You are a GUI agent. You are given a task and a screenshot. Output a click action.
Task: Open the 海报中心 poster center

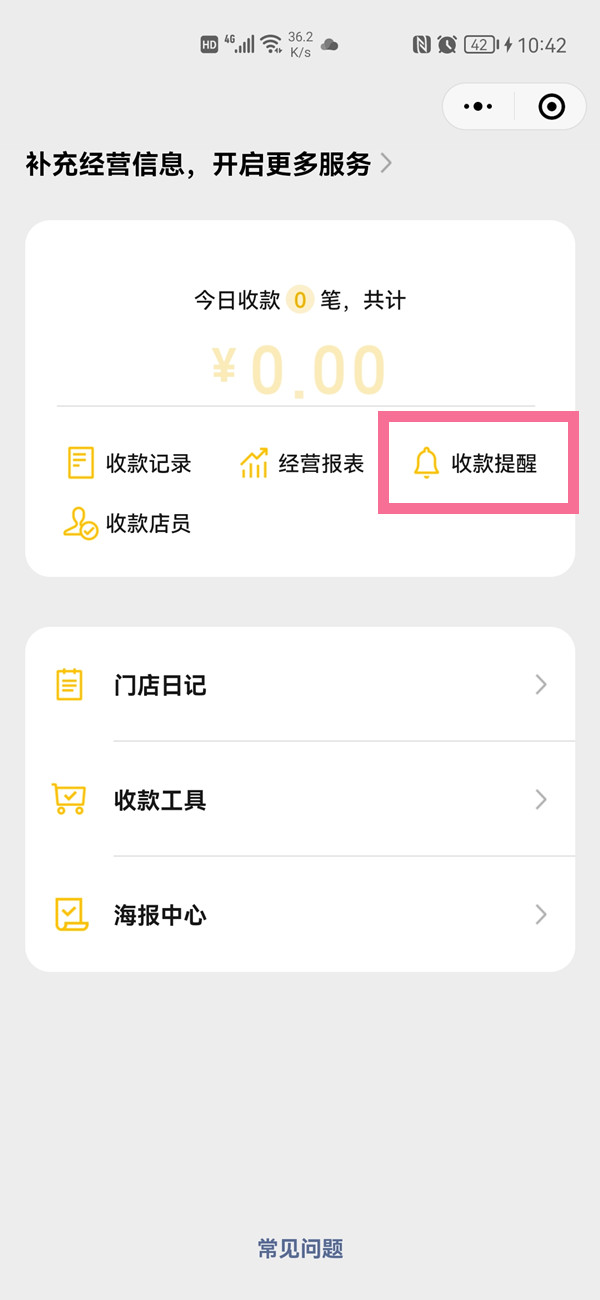[300, 915]
